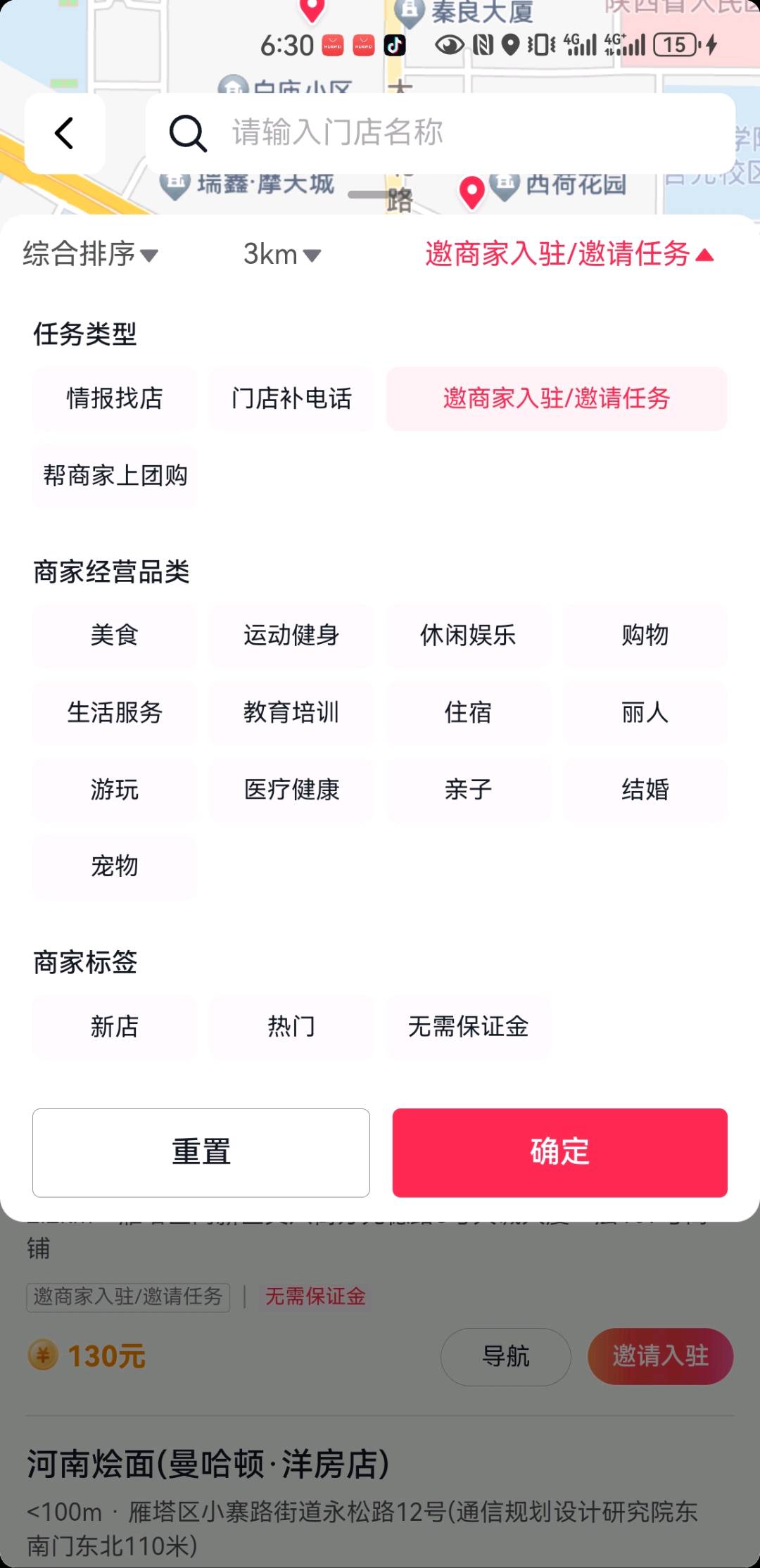Image resolution: width=760 pixels, height=1568 pixels.
Task: Choose the 住宿 category chip
Action: (x=468, y=713)
